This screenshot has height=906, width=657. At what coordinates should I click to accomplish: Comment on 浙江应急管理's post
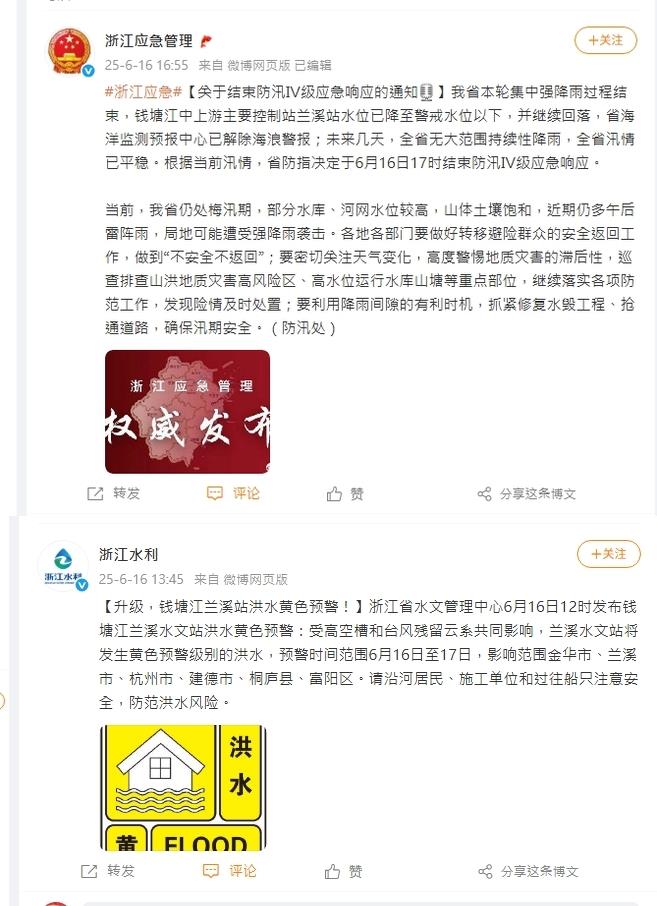tap(233, 493)
